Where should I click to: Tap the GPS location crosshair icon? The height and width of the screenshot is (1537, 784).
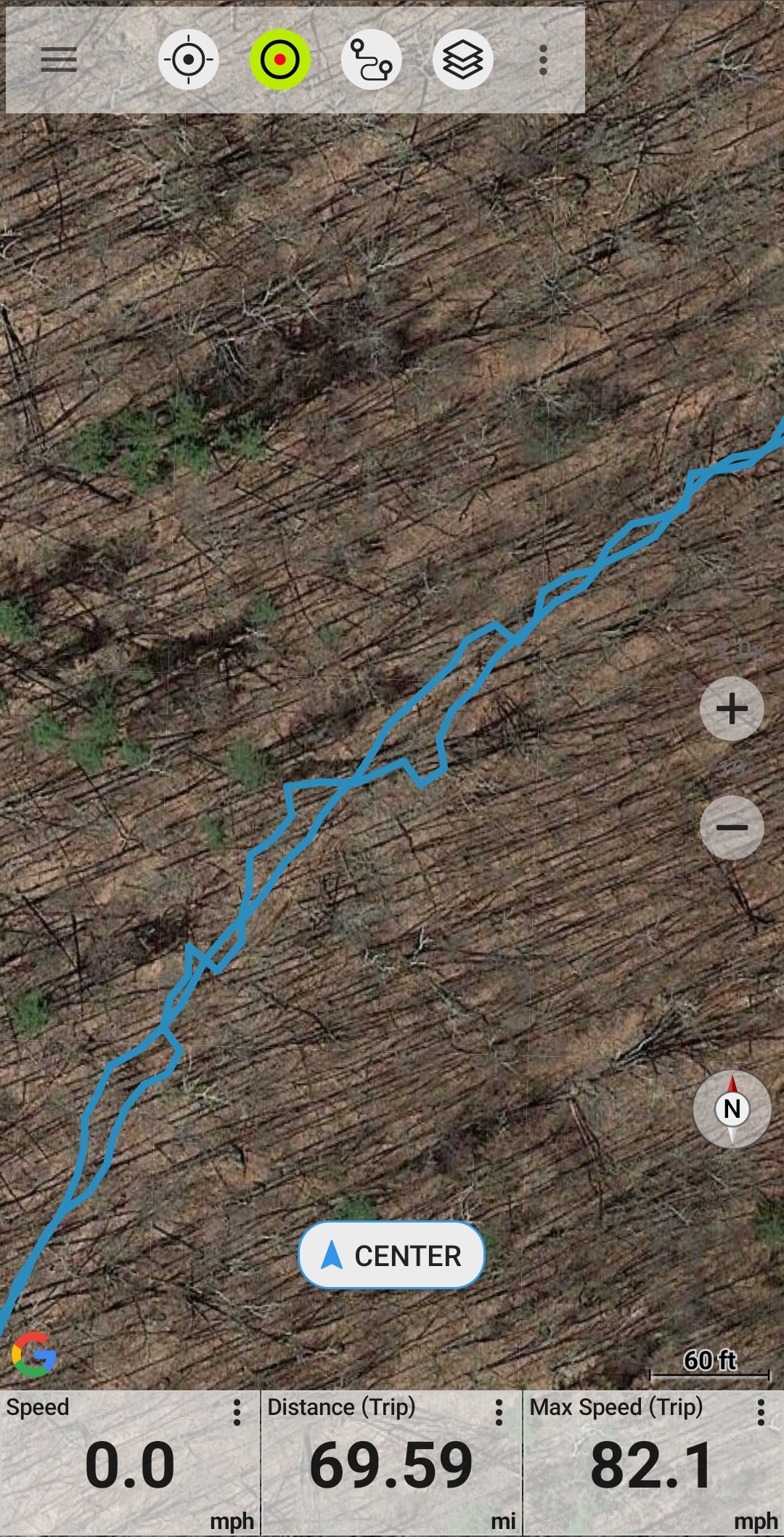[x=188, y=60]
